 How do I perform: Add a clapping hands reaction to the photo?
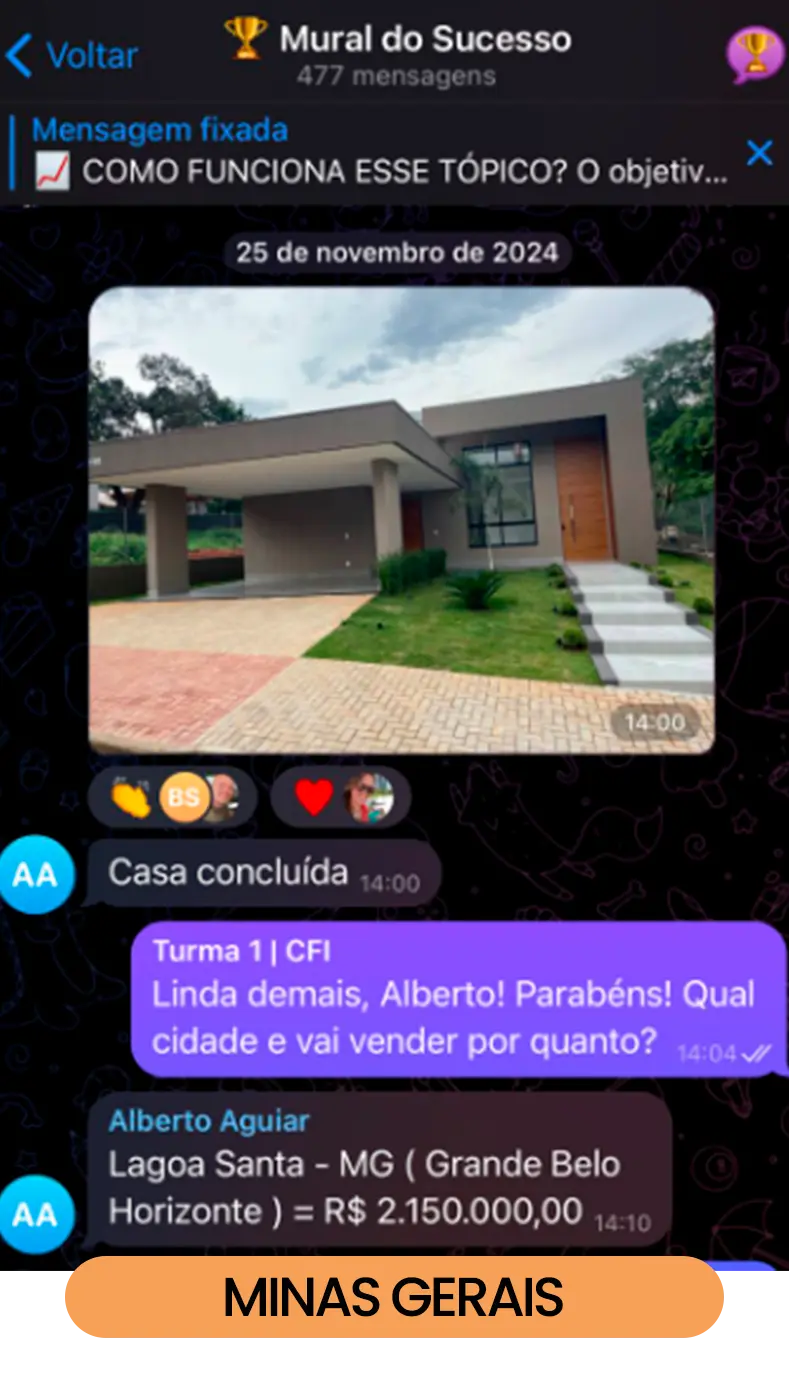tap(171, 798)
